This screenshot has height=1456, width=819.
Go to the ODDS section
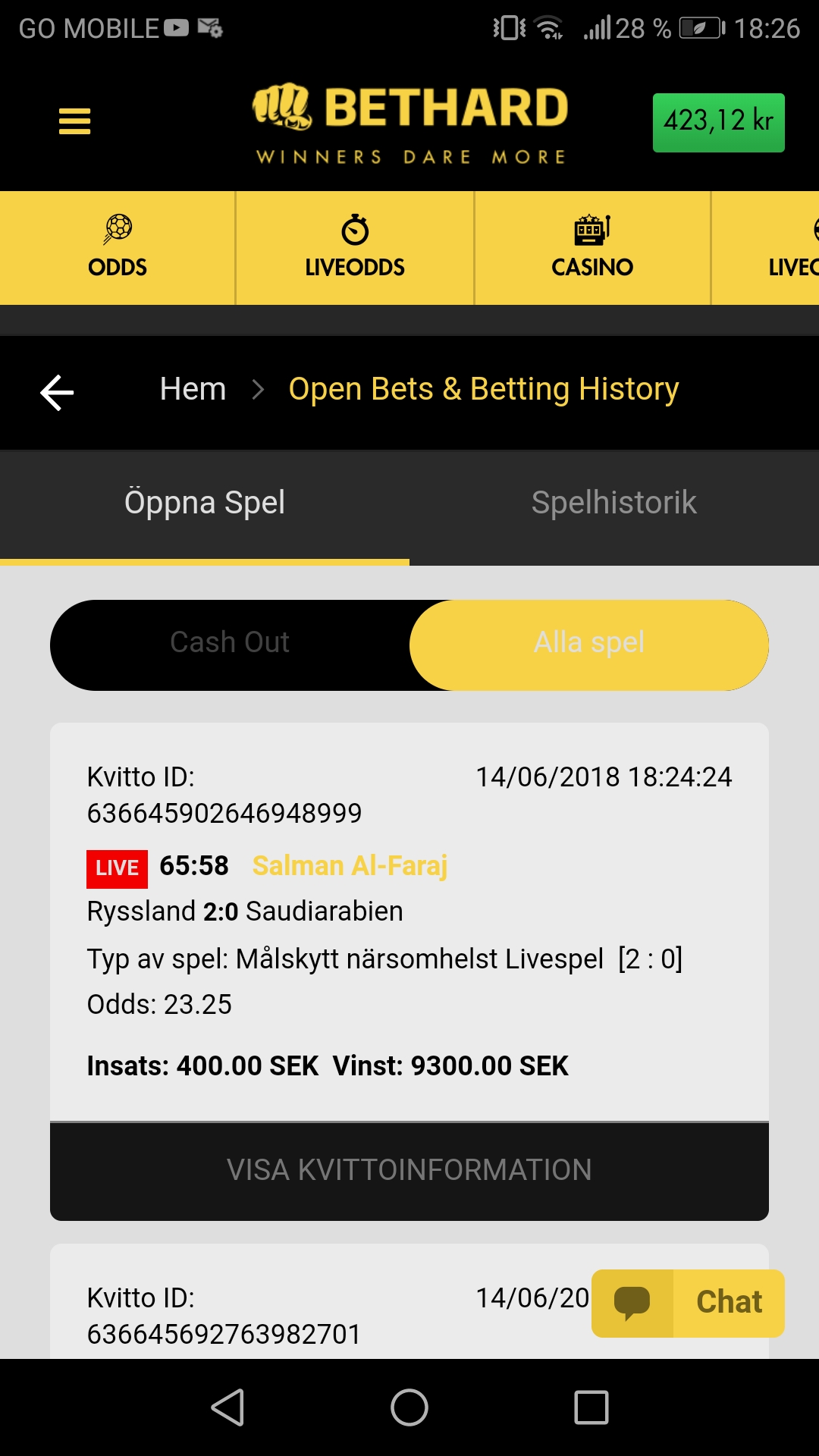[118, 248]
